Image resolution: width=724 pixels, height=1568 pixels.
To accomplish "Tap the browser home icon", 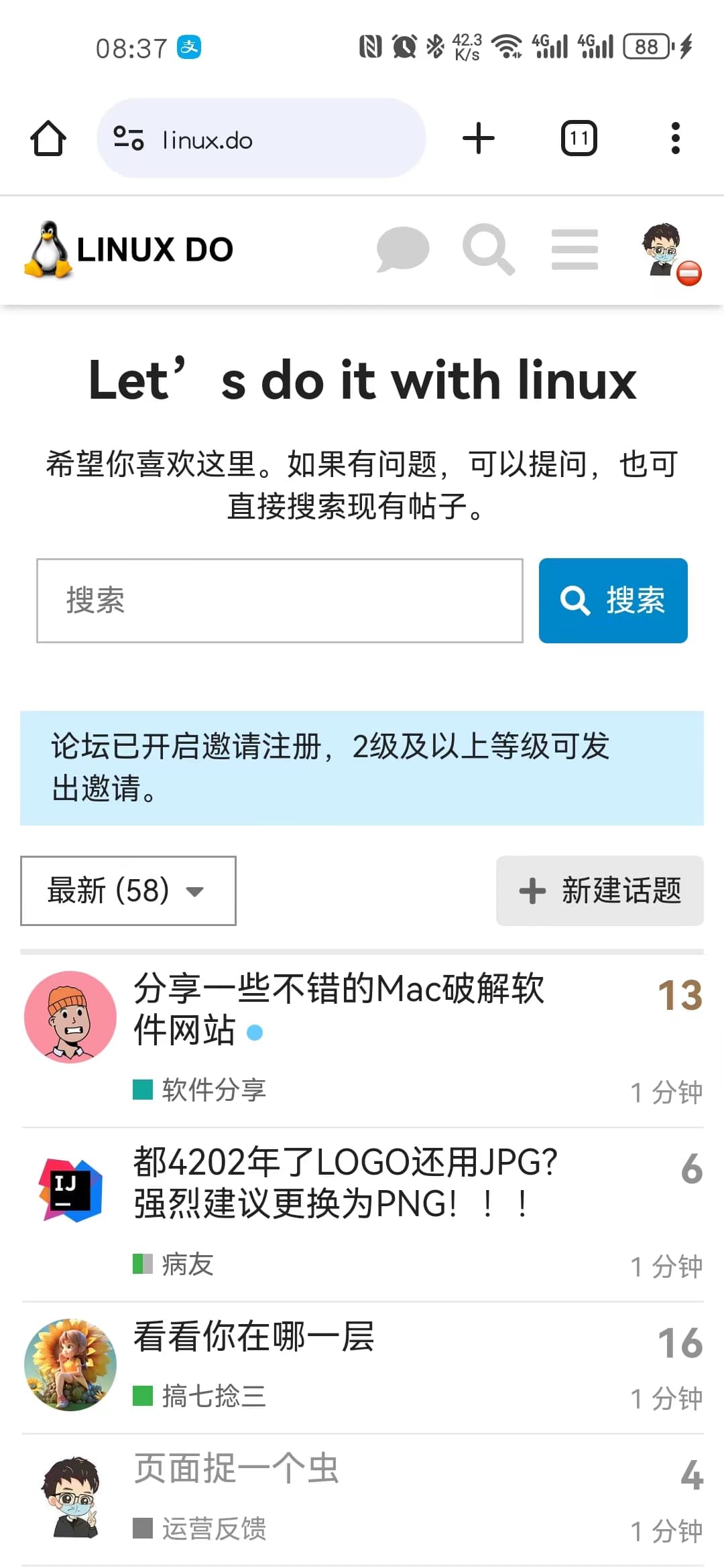I will 48,139.
